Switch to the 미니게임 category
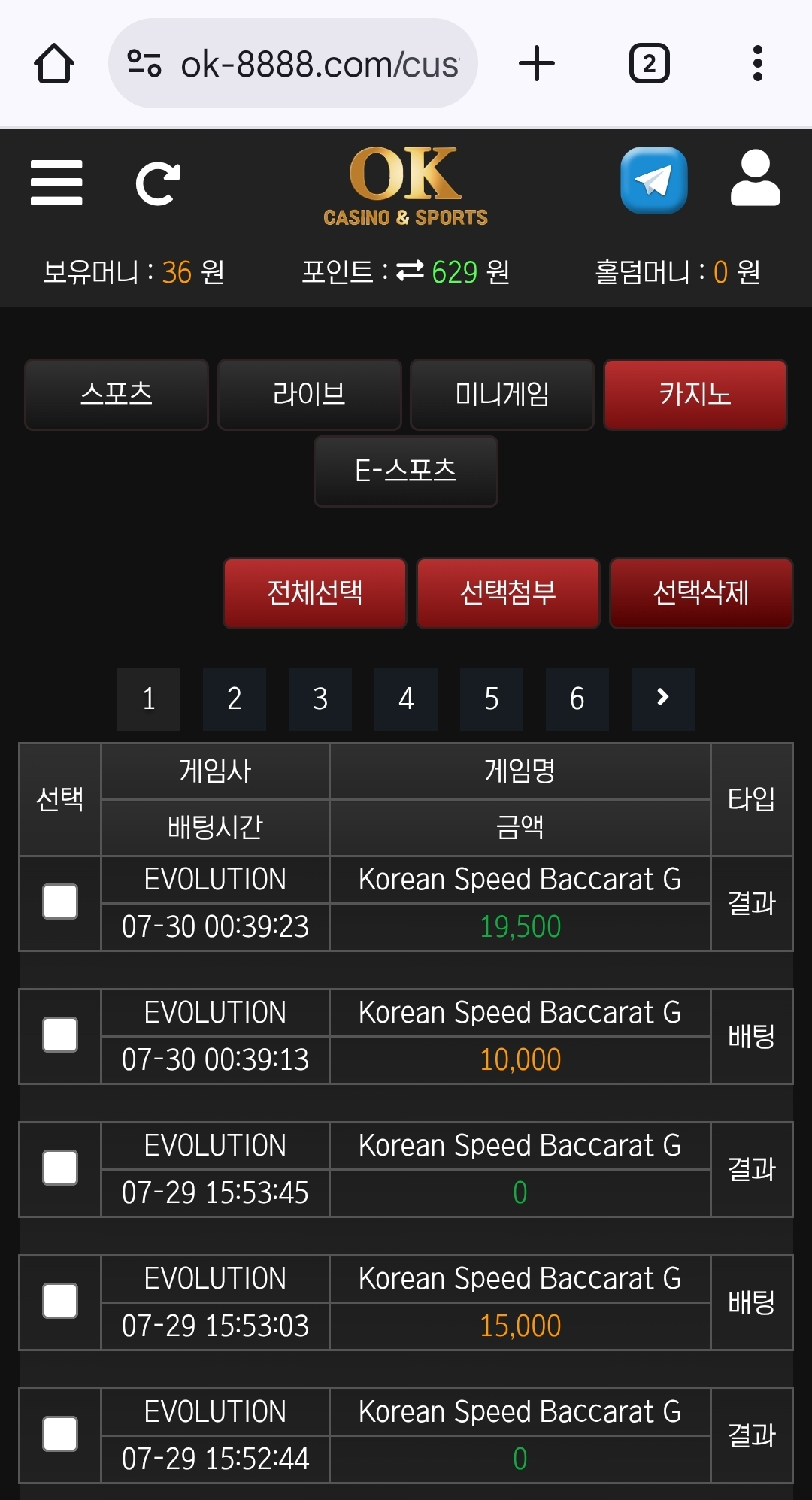The height and width of the screenshot is (1500, 812). point(501,395)
